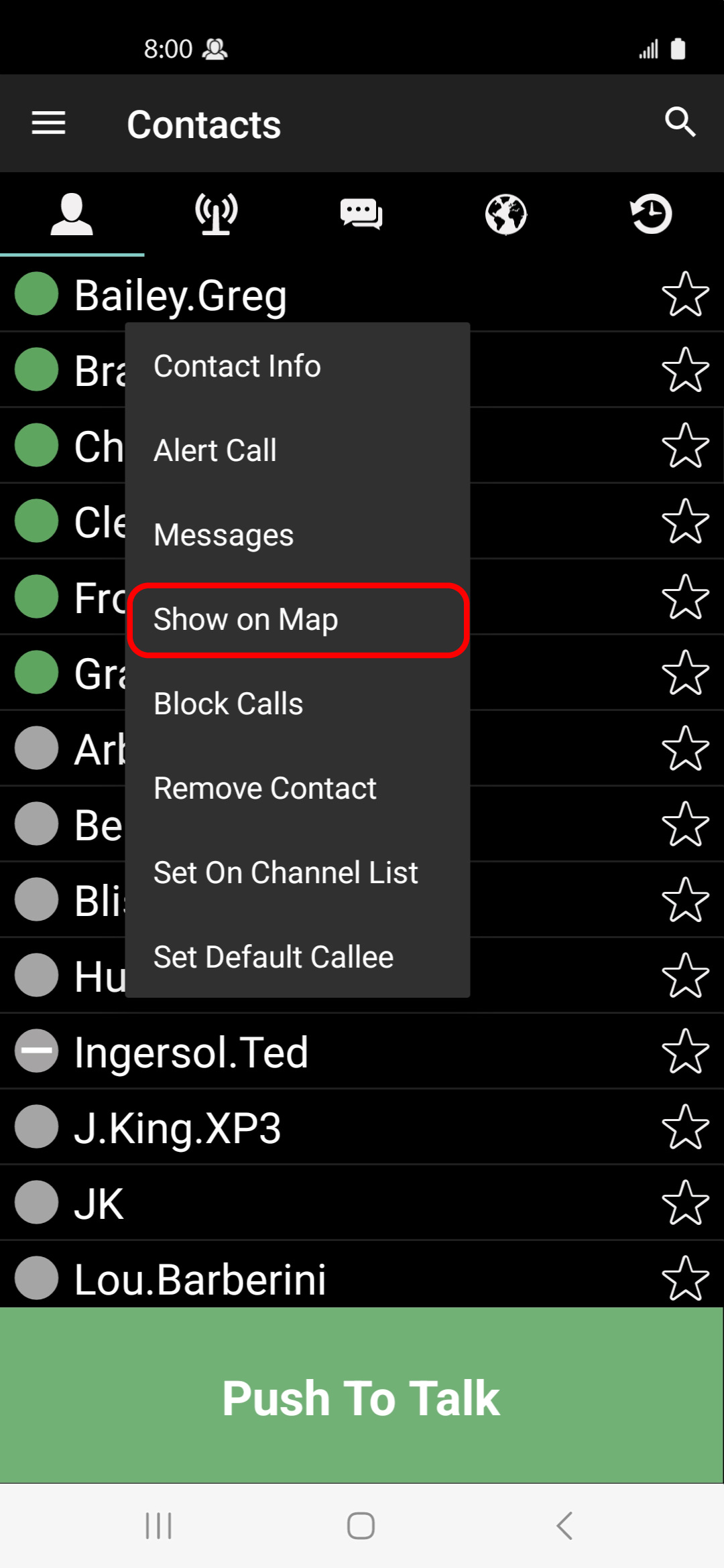Favorite Bailey.Greg with the star
This screenshot has height=1568, width=724.
pos(685,294)
